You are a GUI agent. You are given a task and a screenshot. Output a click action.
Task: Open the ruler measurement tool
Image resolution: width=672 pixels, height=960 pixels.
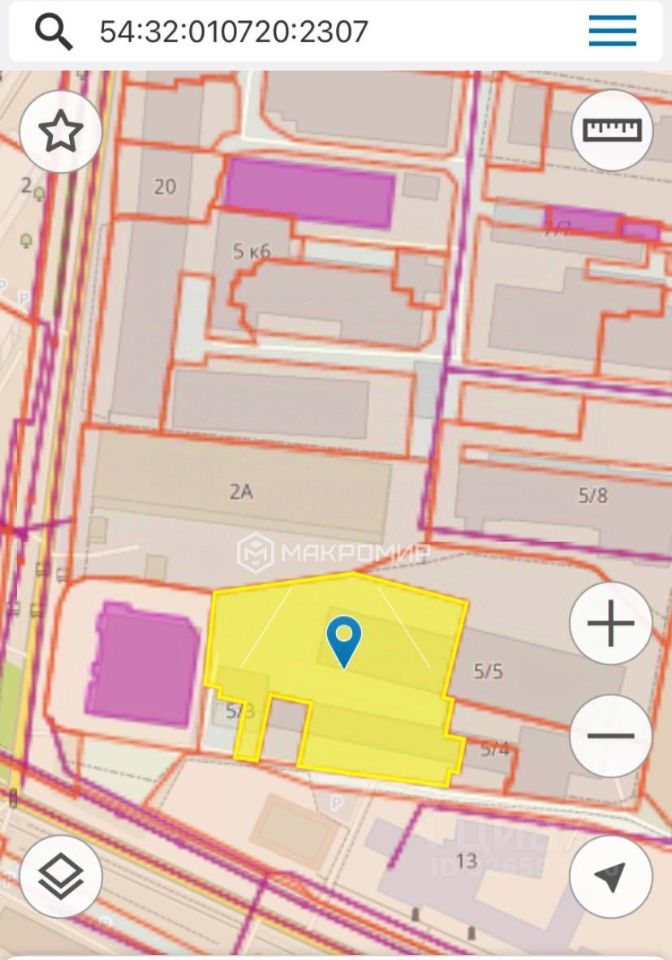611,129
